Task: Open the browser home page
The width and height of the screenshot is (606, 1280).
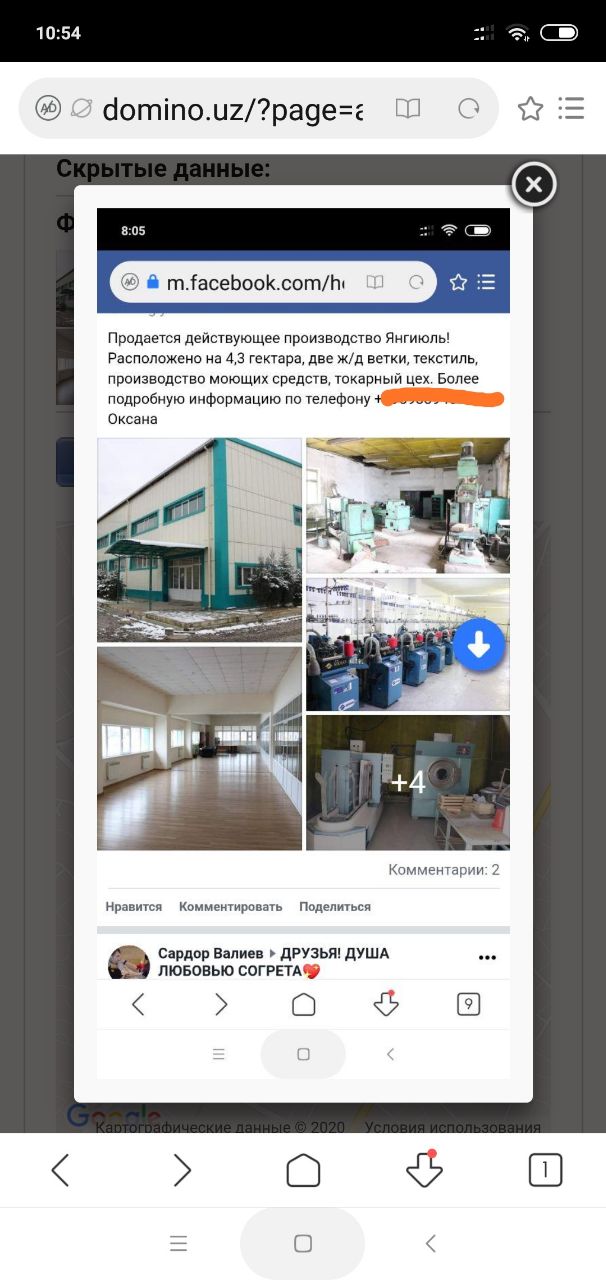Action: point(303,1170)
